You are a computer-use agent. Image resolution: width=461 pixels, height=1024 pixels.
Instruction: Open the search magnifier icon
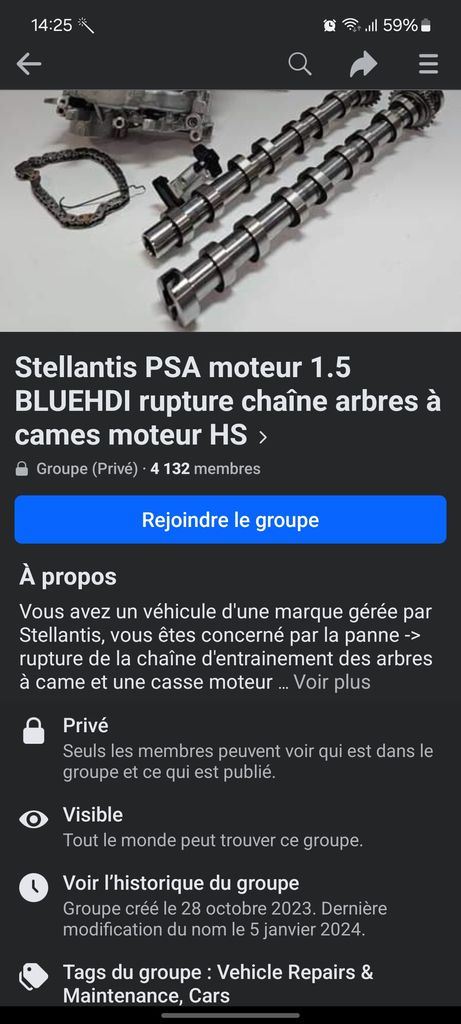300,64
